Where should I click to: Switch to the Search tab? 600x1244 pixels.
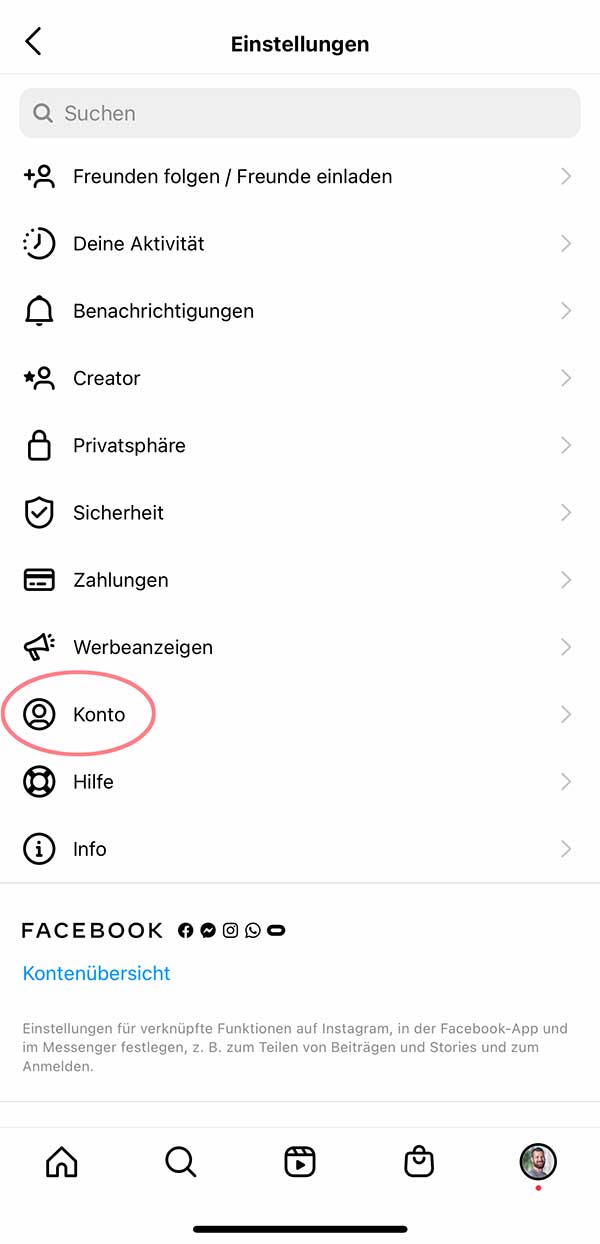tap(180, 1162)
